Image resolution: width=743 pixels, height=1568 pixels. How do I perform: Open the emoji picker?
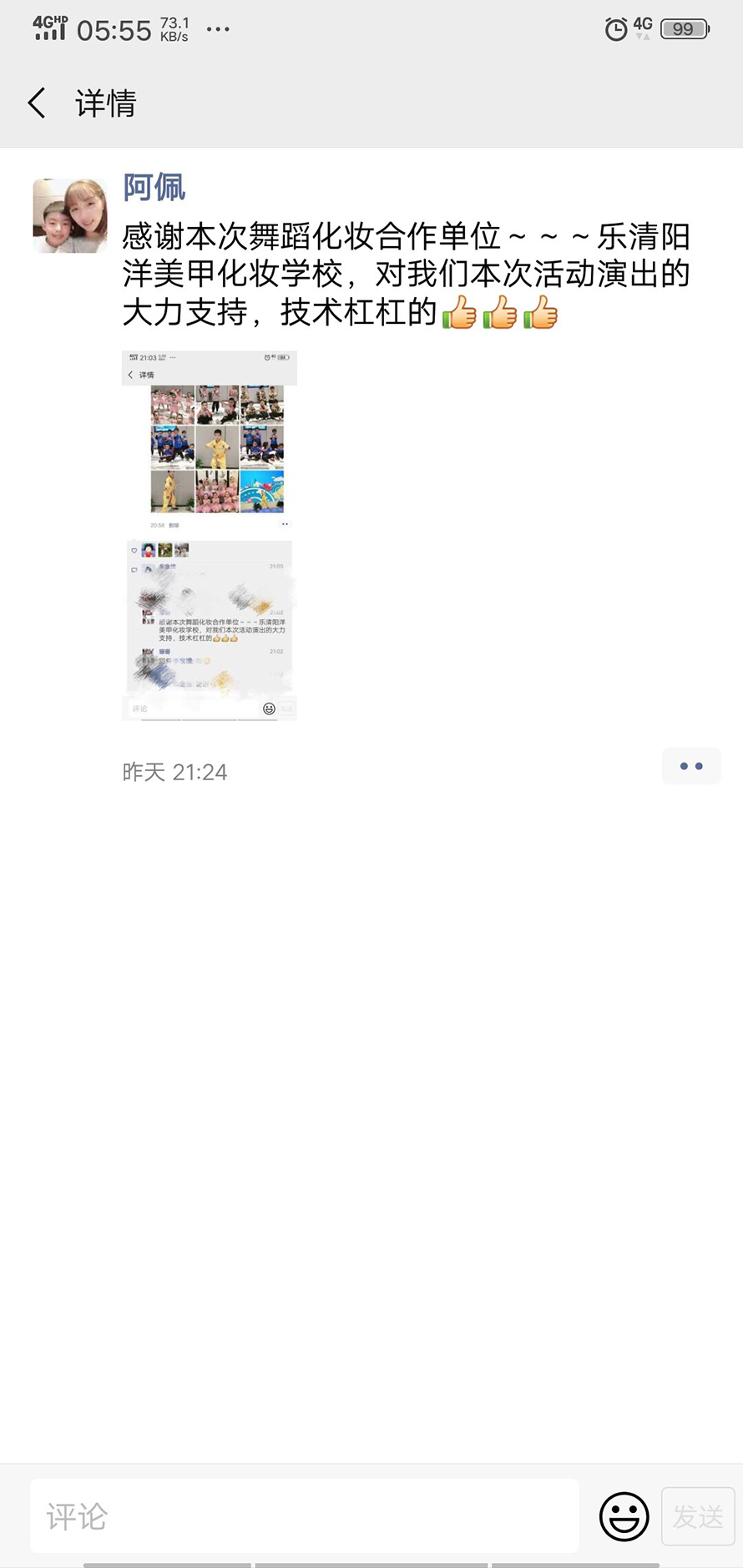click(624, 1516)
